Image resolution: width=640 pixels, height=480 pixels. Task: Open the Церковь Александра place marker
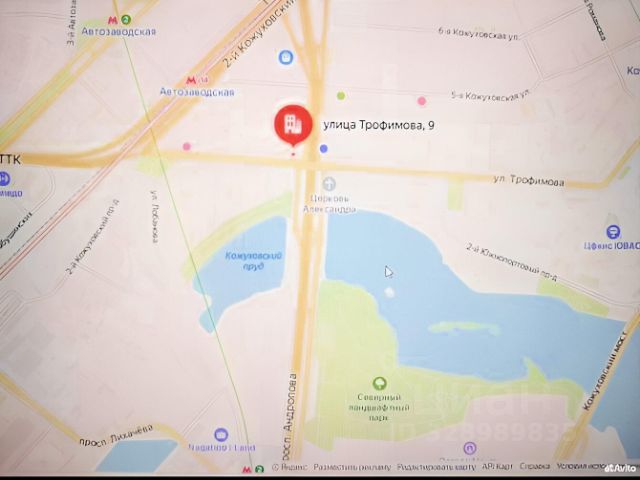[x=330, y=184]
